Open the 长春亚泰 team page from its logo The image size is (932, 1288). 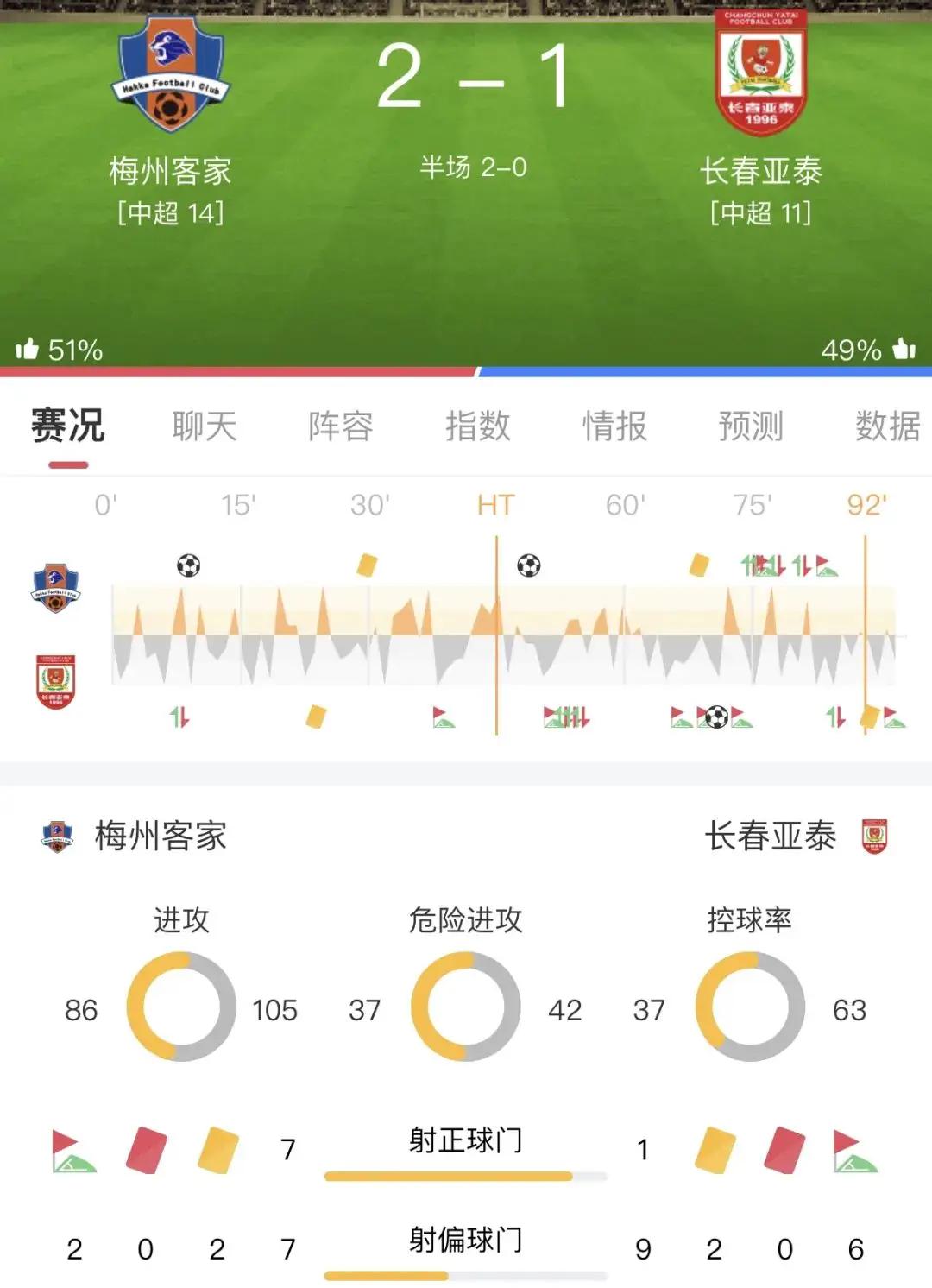[x=760, y=73]
